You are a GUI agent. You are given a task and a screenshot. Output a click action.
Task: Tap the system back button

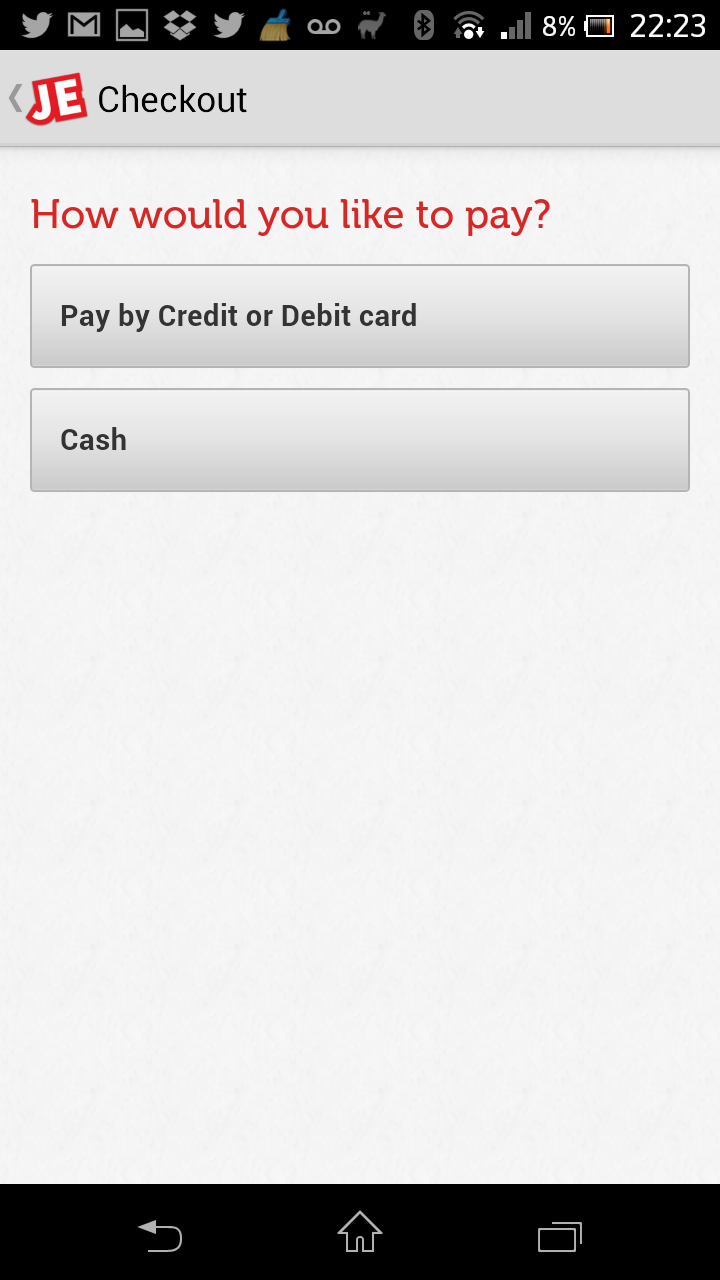[160, 1236]
